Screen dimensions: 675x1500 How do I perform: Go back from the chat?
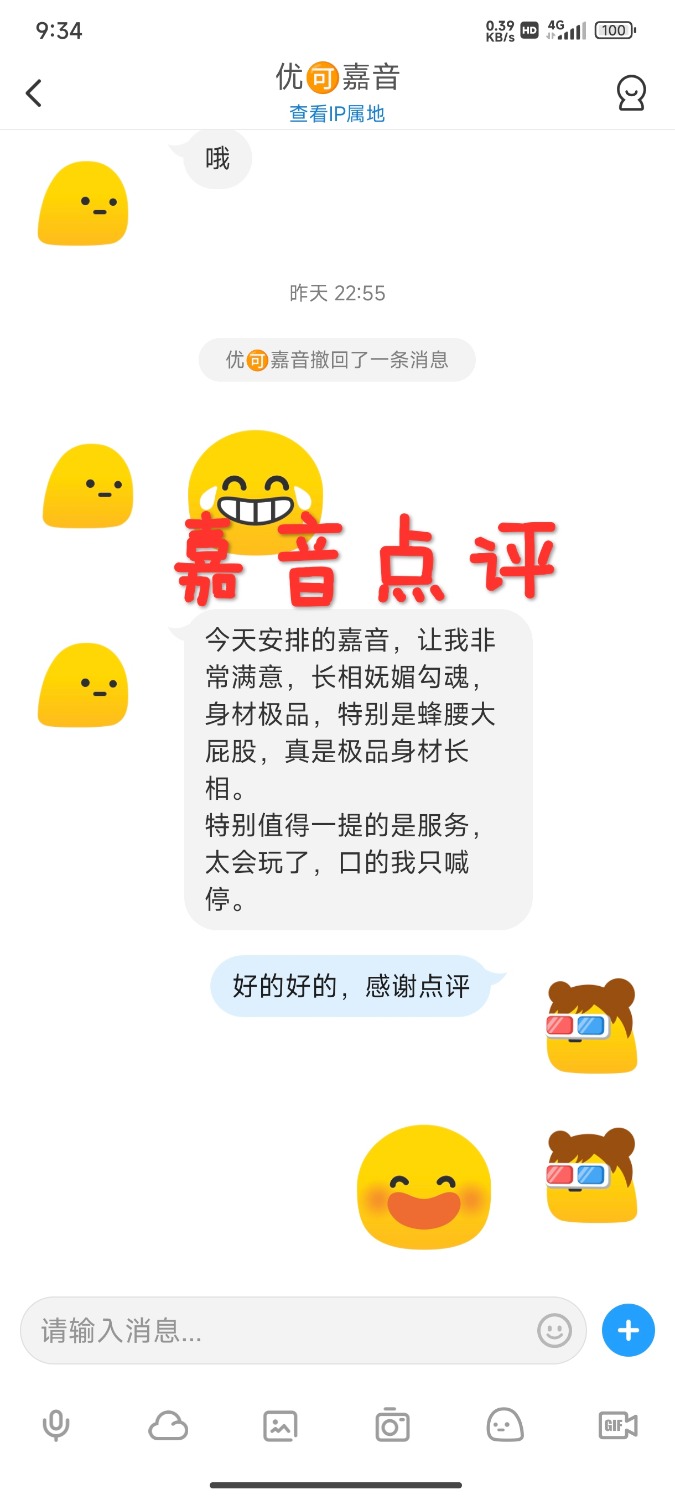click(34, 94)
